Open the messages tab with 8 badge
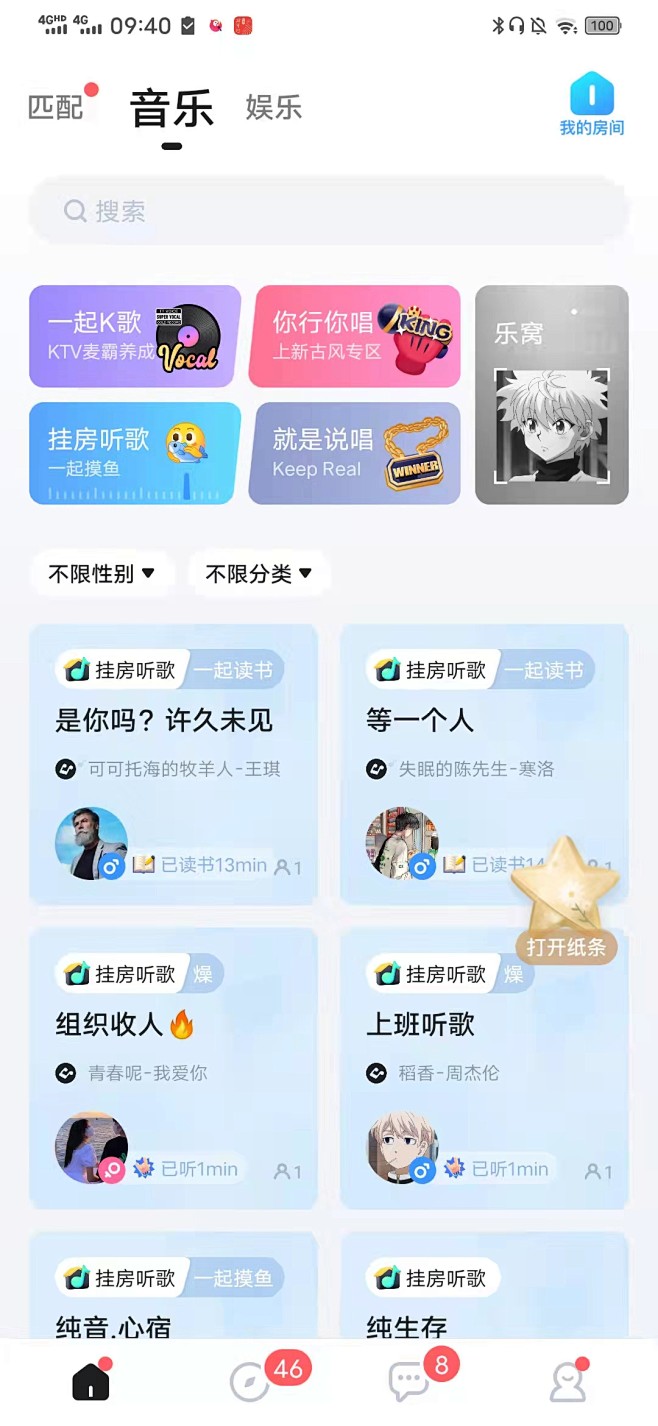 point(408,1380)
